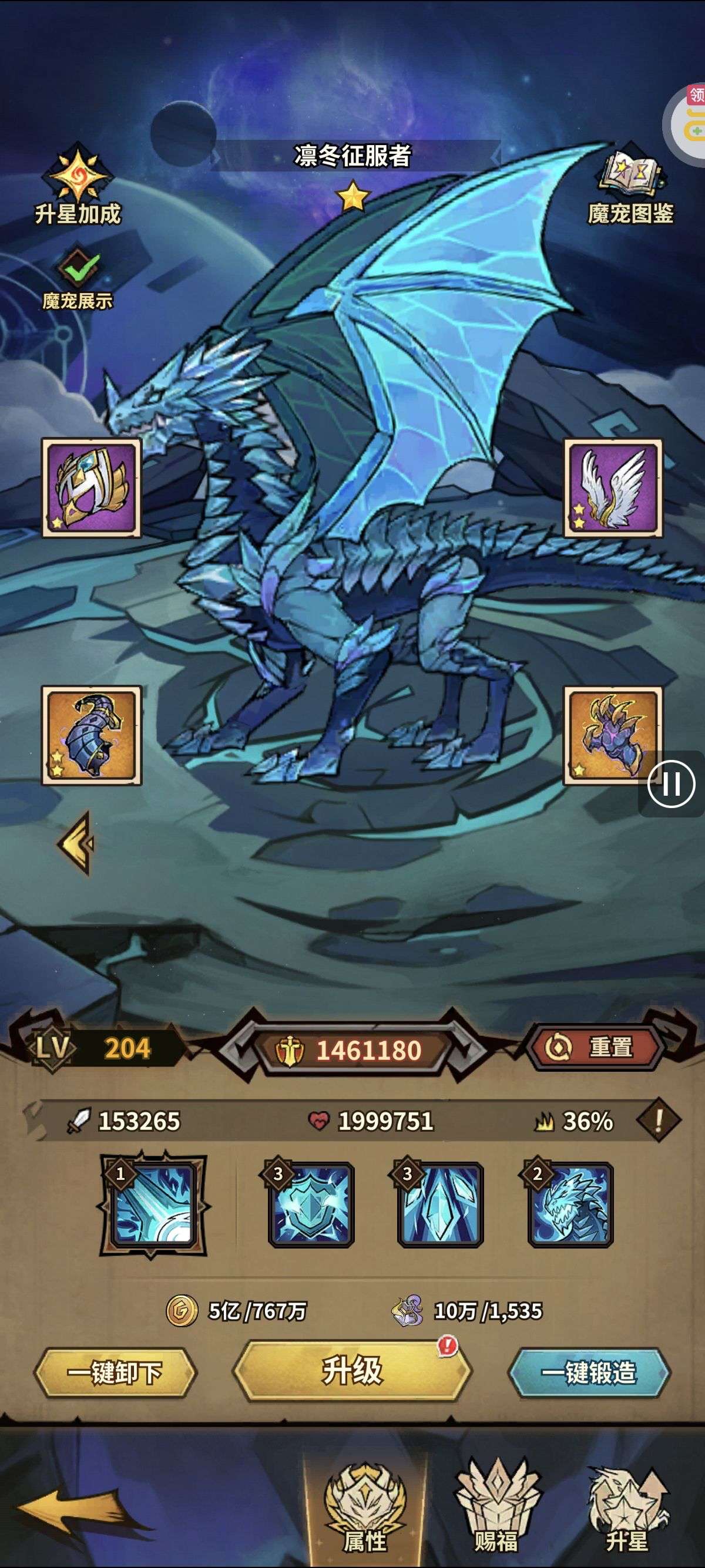The width and height of the screenshot is (705, 1568).
Task: Tap 一键卸下 to unequip all
Action: pyautogui.click(x=115, y=1373)
